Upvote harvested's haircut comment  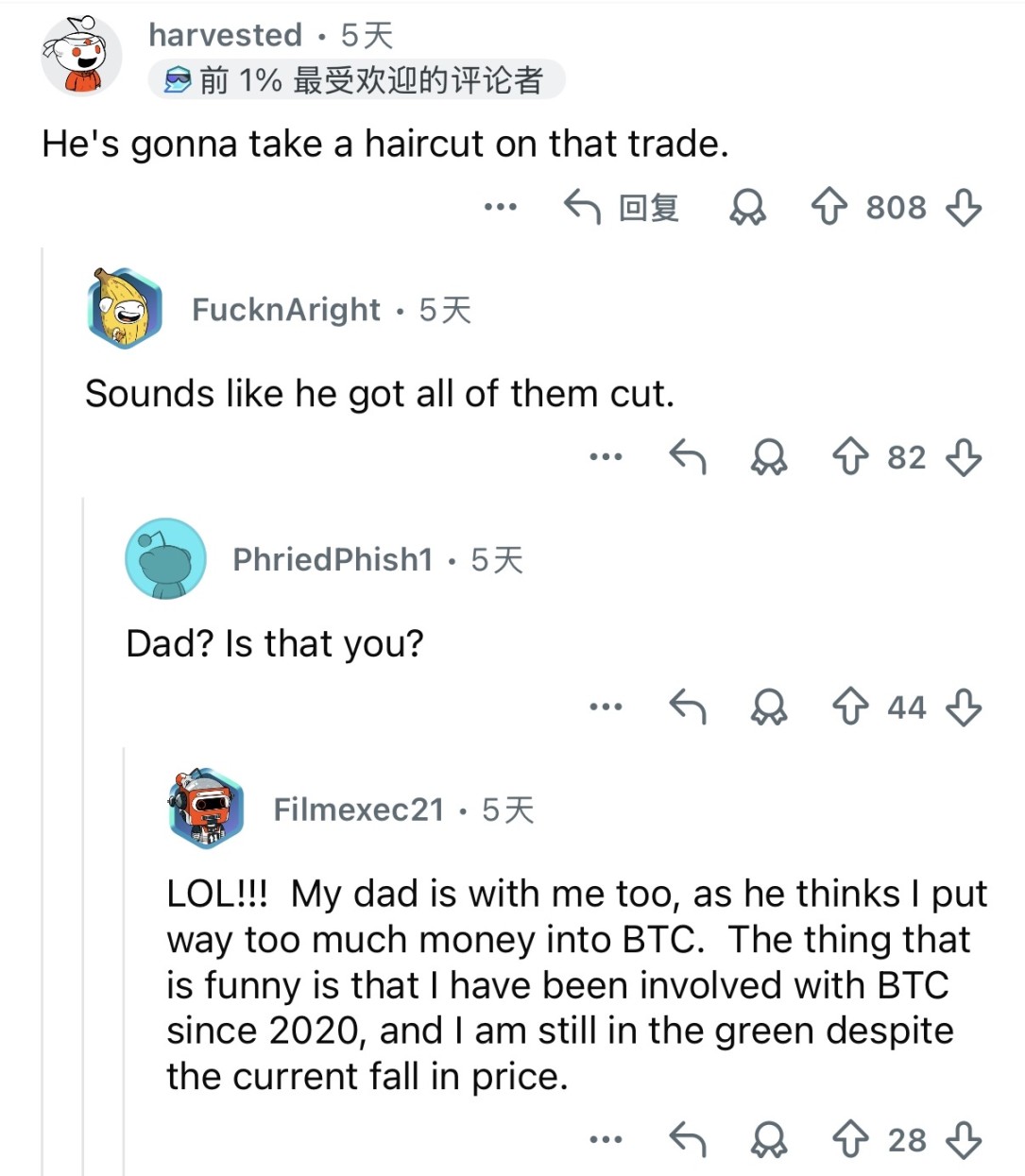829,207
